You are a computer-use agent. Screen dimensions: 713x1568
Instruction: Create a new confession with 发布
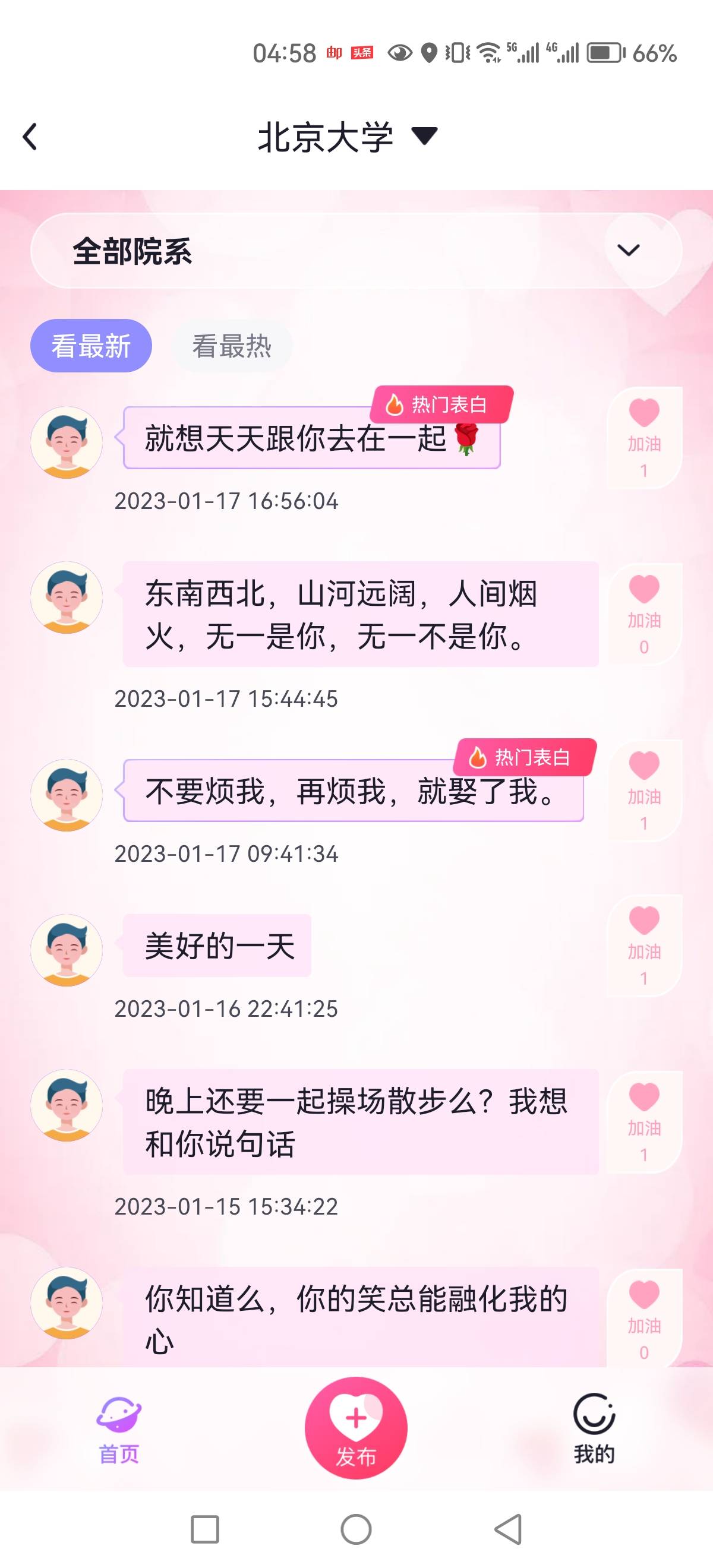[x=356, y=1428]
